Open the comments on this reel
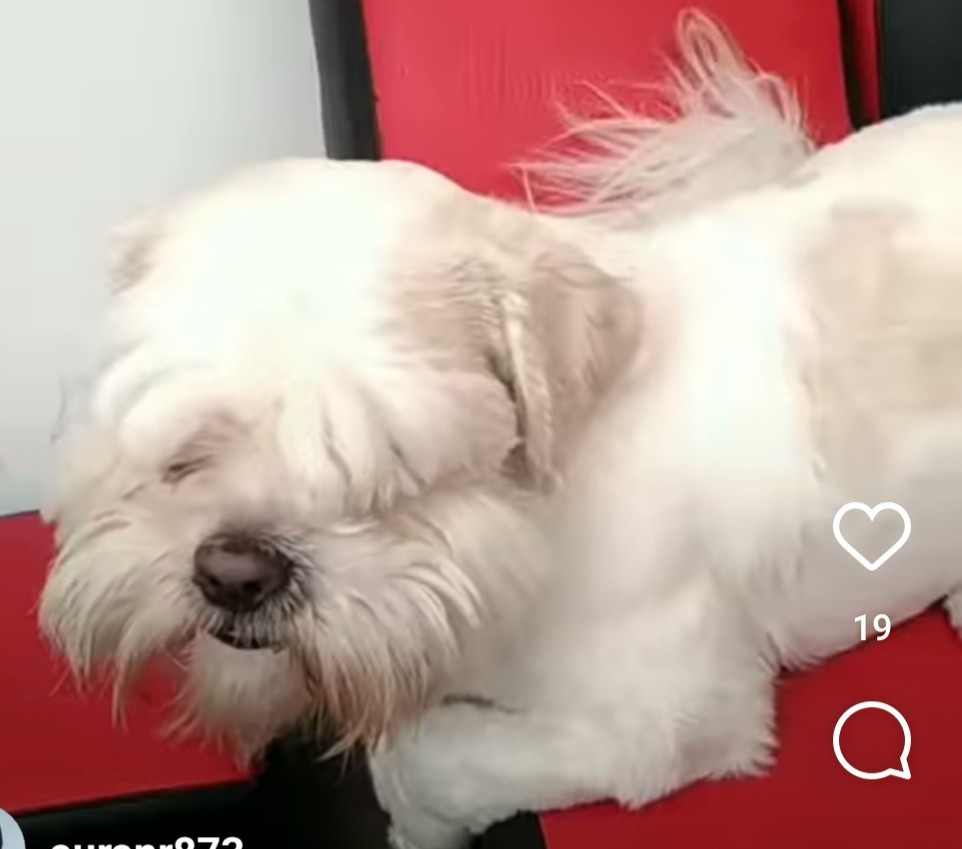 [x=871, y=740]
